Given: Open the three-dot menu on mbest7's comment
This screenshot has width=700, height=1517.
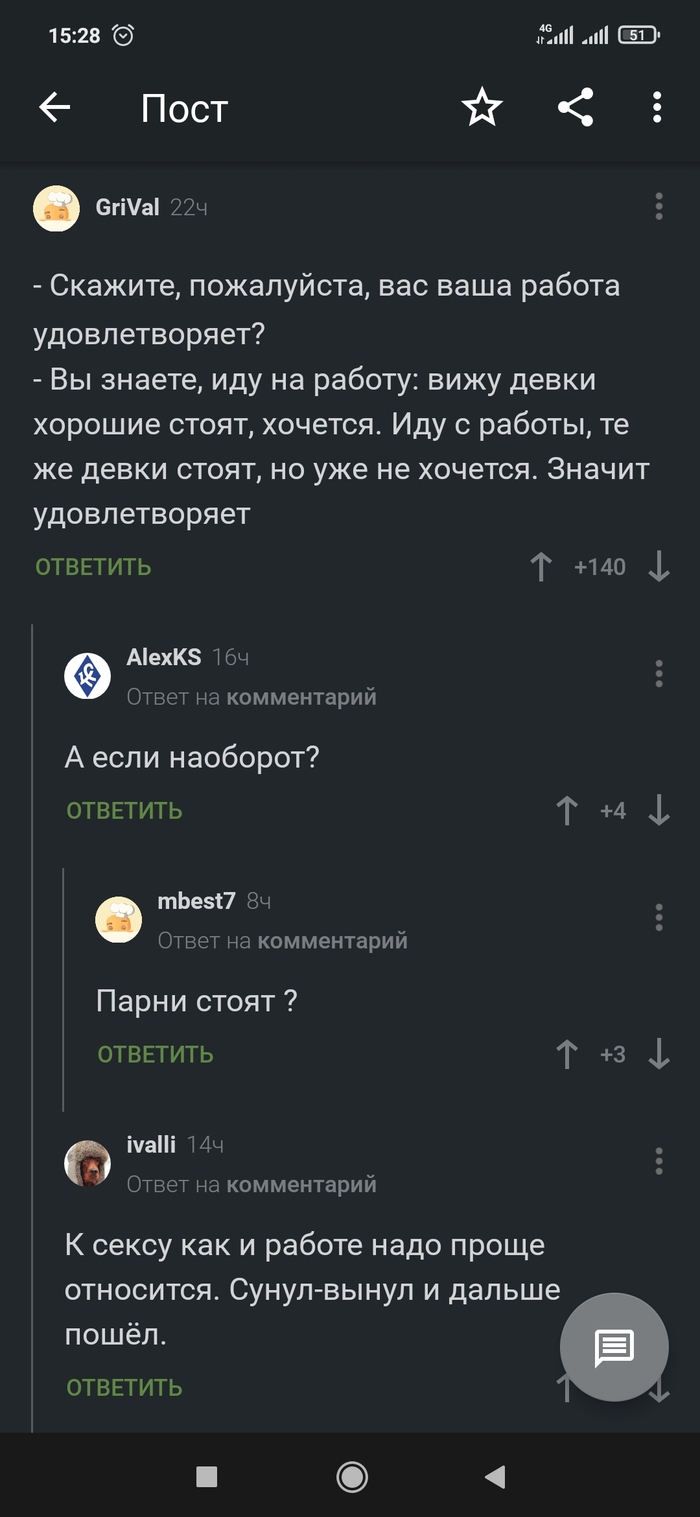Looking at the screenshot, I should coord(658,917).
